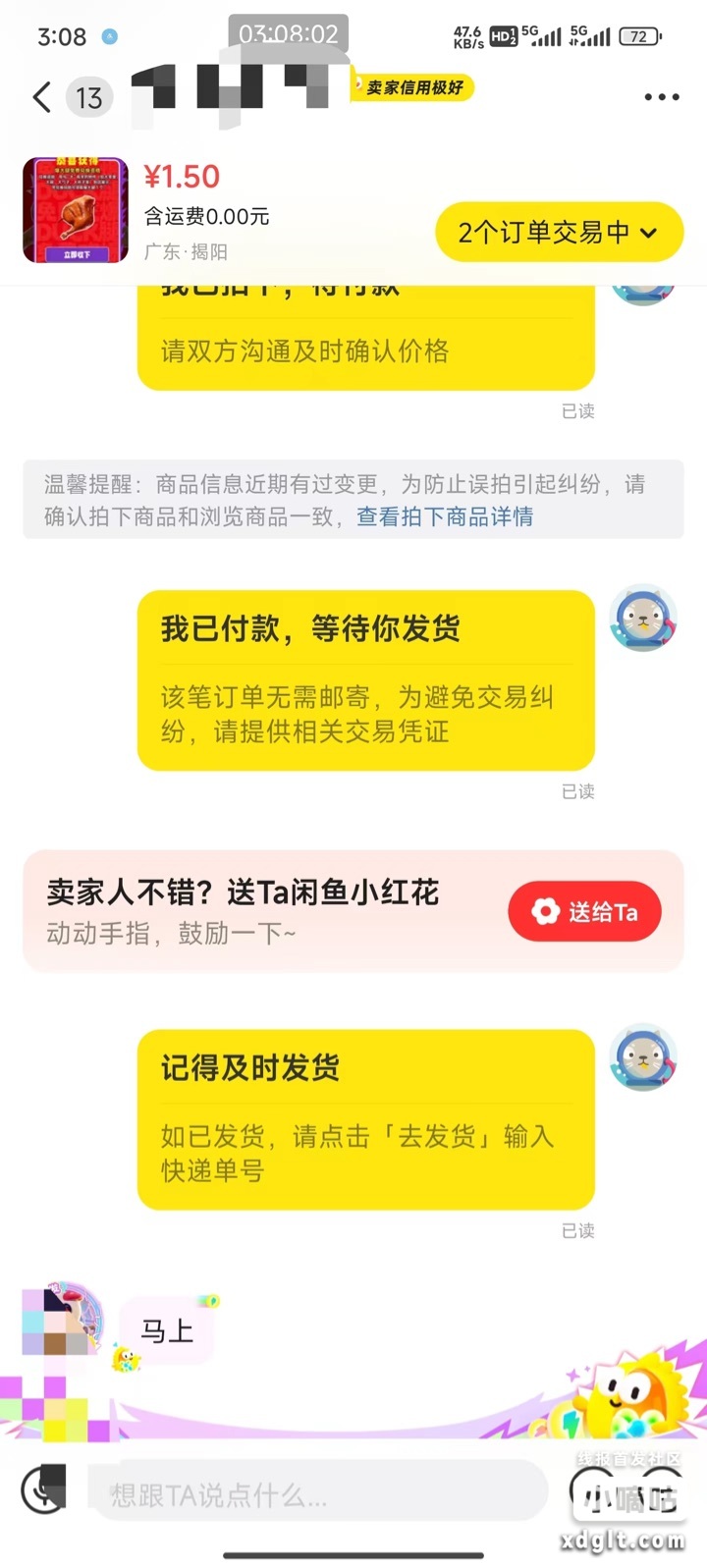Open the 我已付款，等待你发货 order card

tap(365, 679)
